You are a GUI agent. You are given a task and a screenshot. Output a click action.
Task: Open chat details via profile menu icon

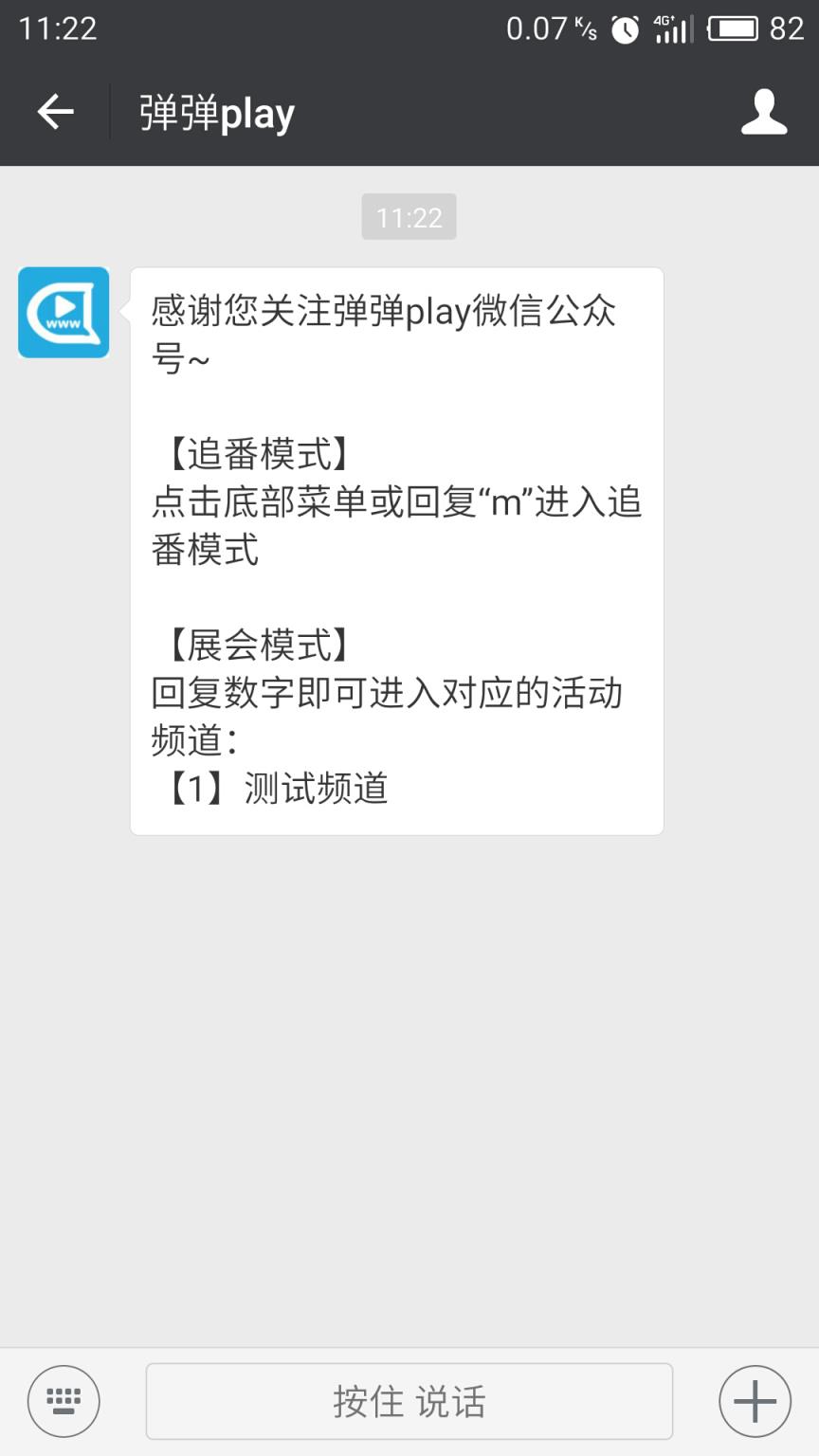coord(764,111)
